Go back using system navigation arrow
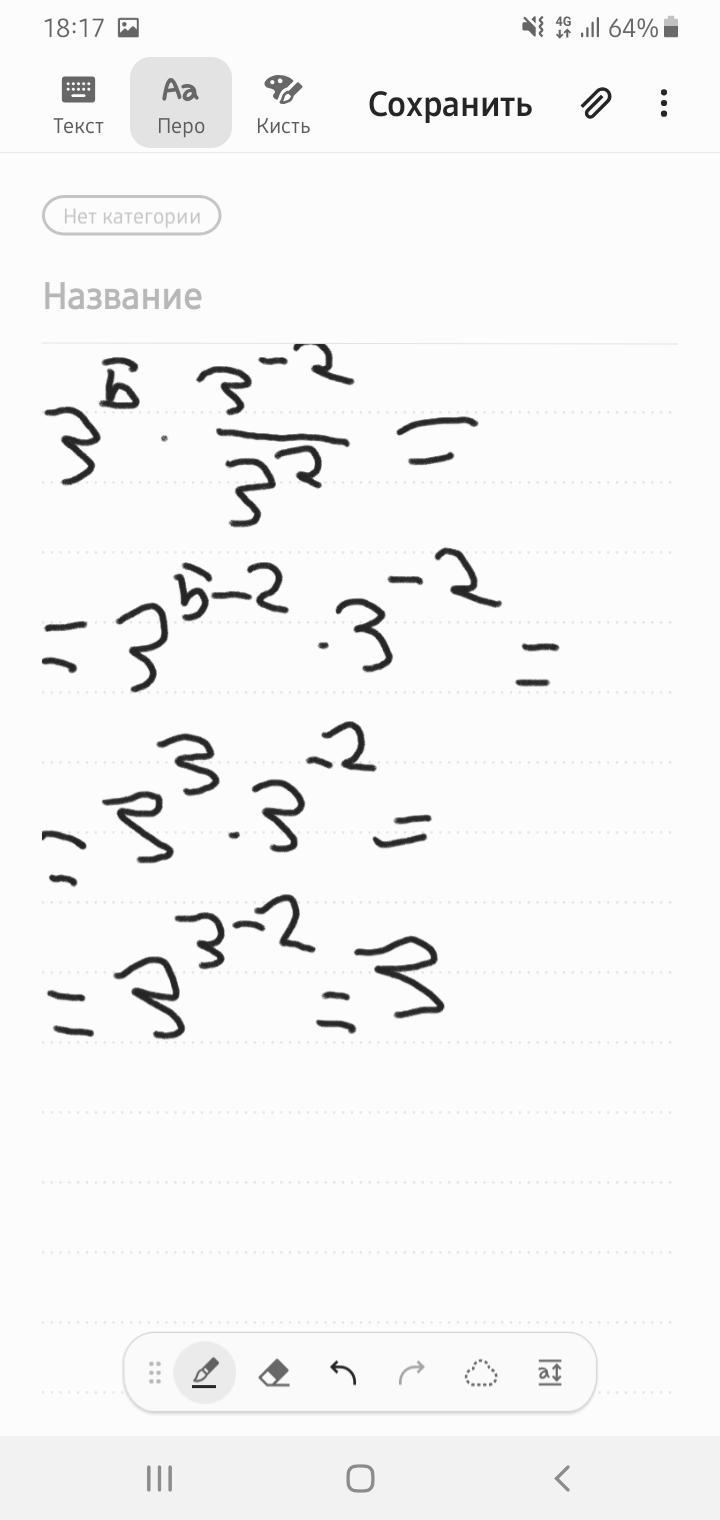 click(x=562, y=1478)
